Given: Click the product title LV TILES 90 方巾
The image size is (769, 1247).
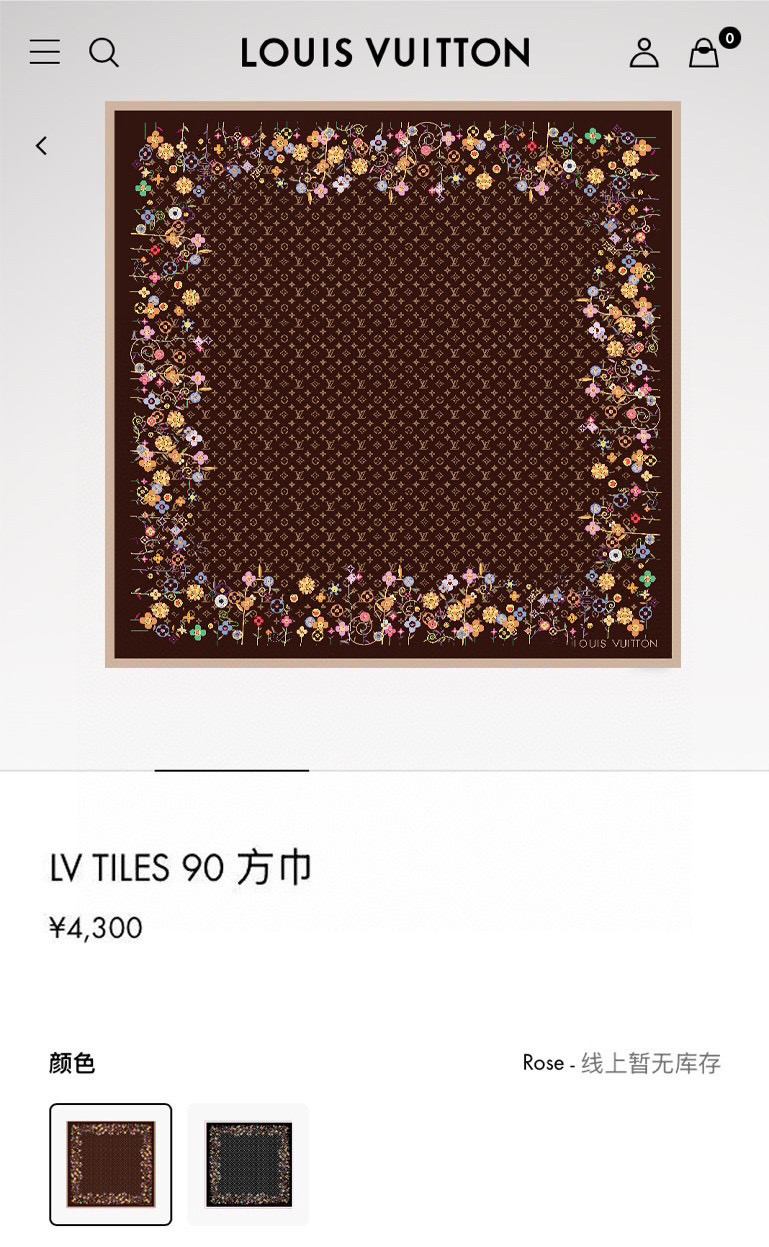Looking at the screenshot, I should point(180,869).
